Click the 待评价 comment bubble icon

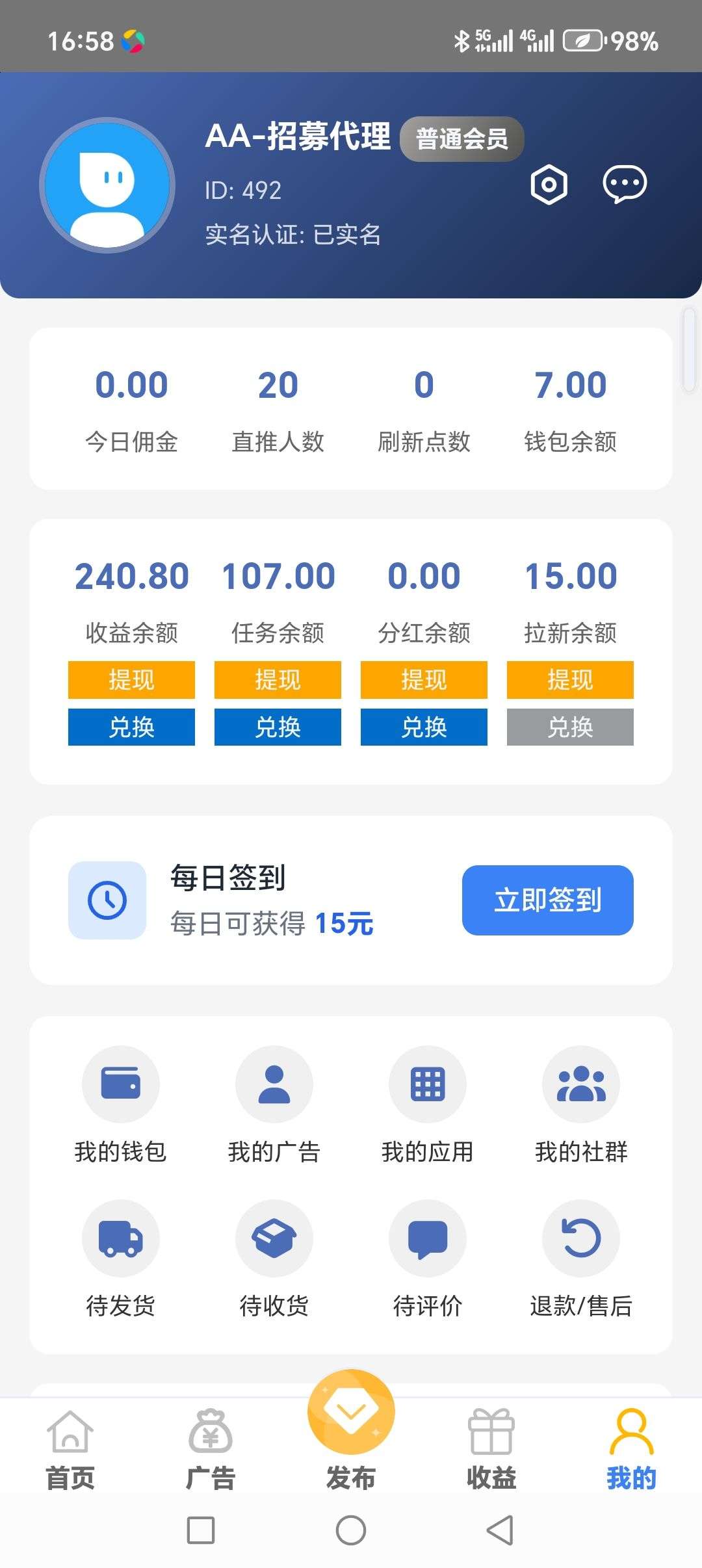tap(427, 1238)
